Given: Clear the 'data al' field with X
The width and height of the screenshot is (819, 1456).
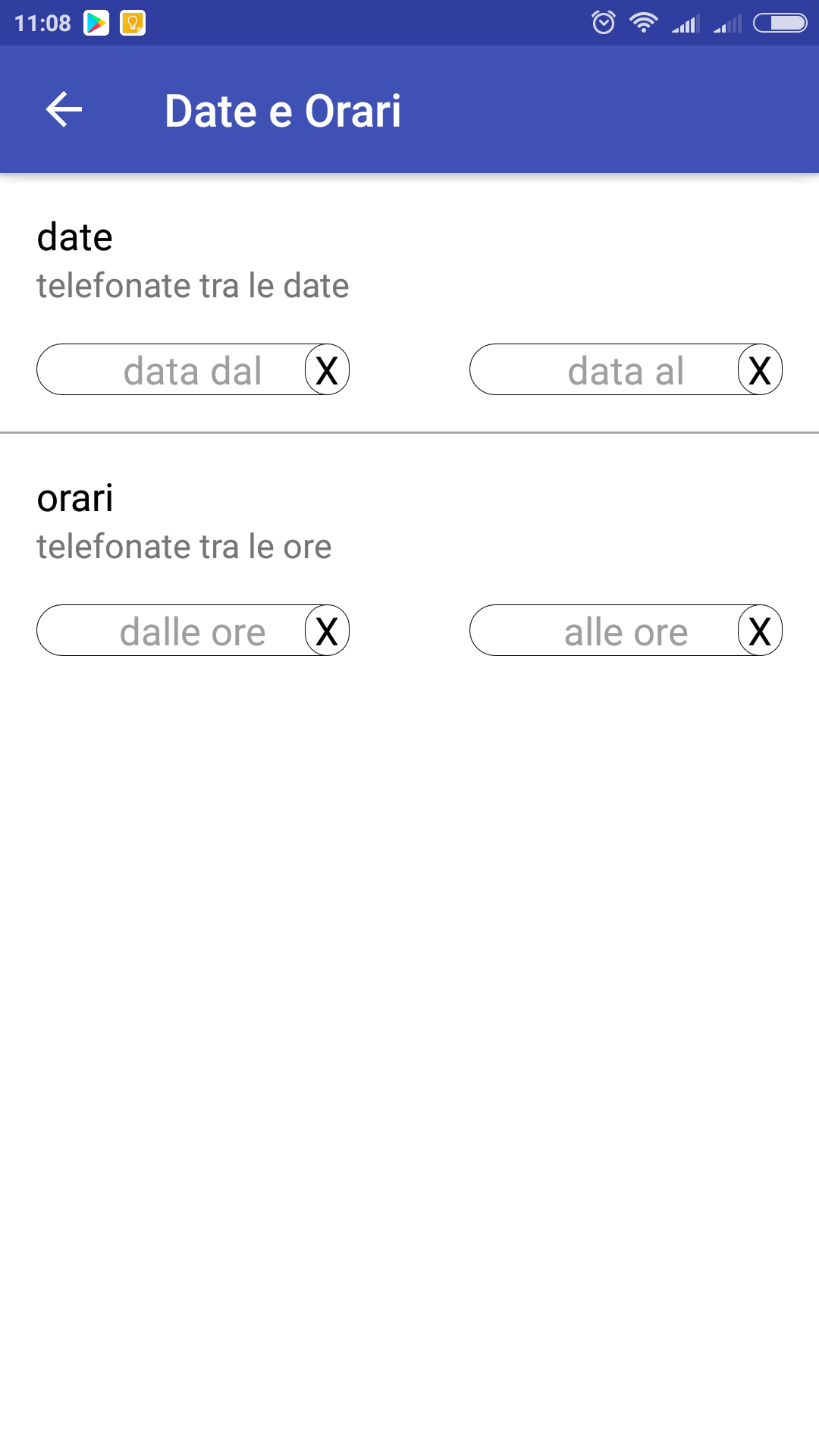Looking at the screenshot, I should click(x=760, y=369).
